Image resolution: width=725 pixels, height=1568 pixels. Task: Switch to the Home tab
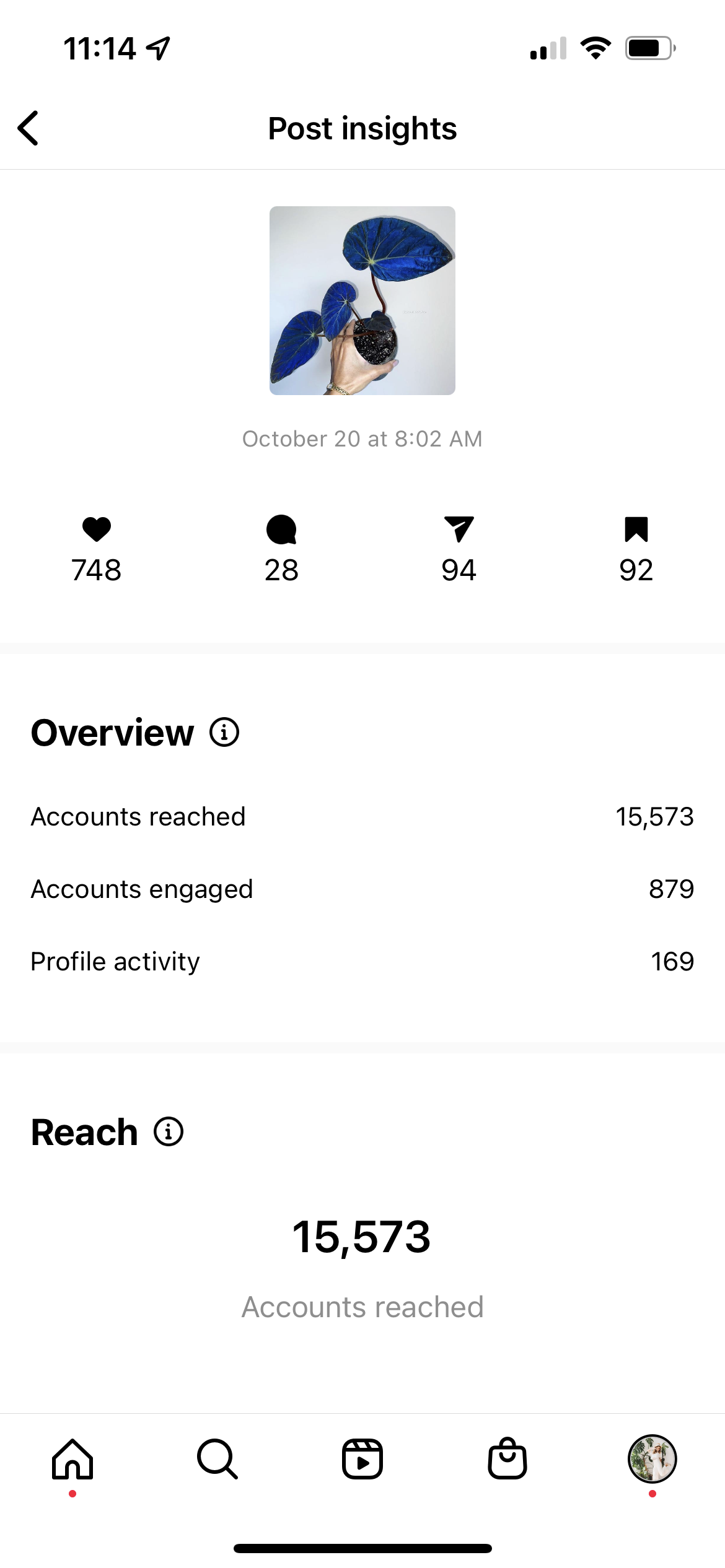[72, 1459]
